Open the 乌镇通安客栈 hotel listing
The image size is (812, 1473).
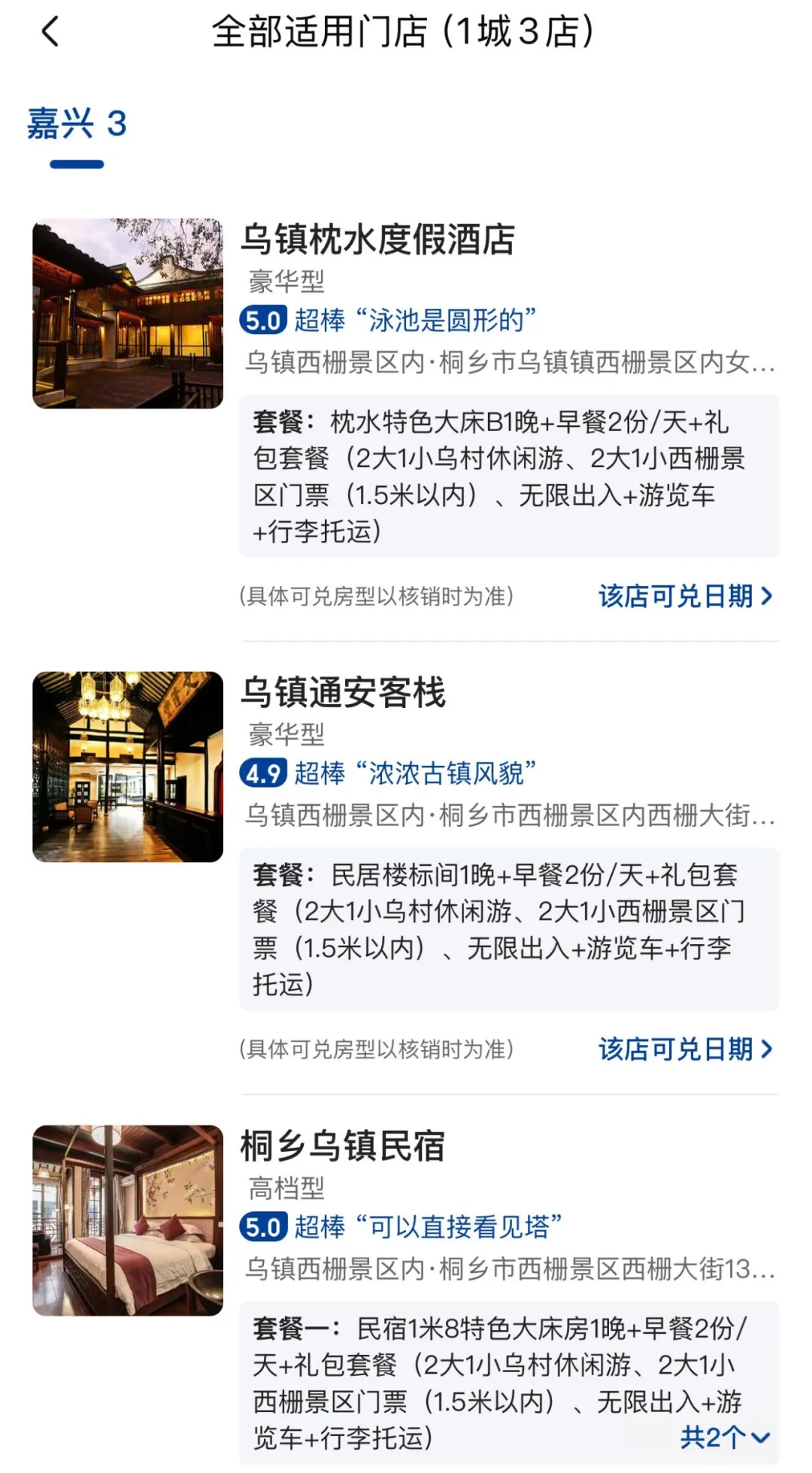point(343,693)
